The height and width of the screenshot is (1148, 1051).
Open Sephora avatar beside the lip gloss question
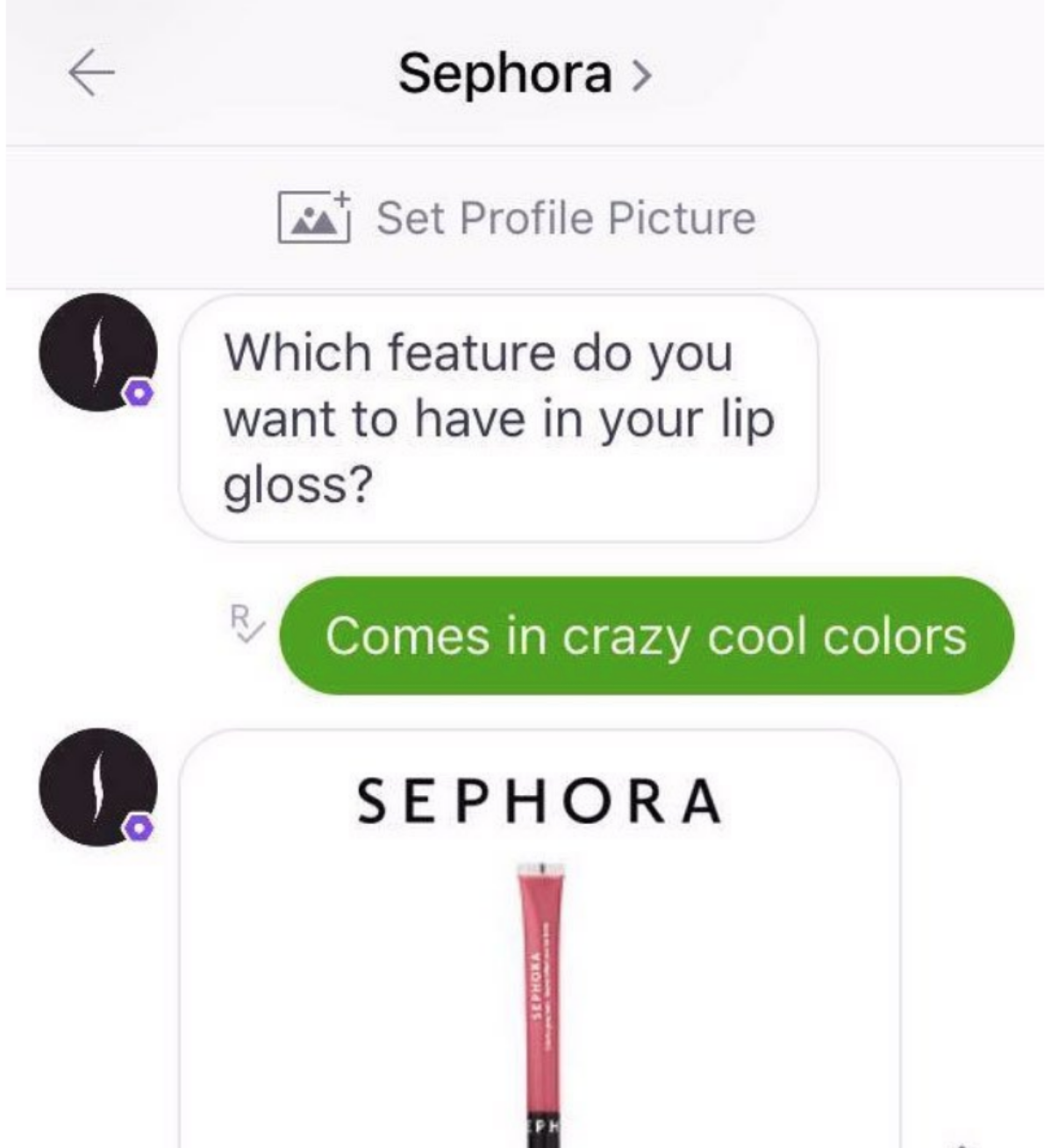click(x=97, y=352)
